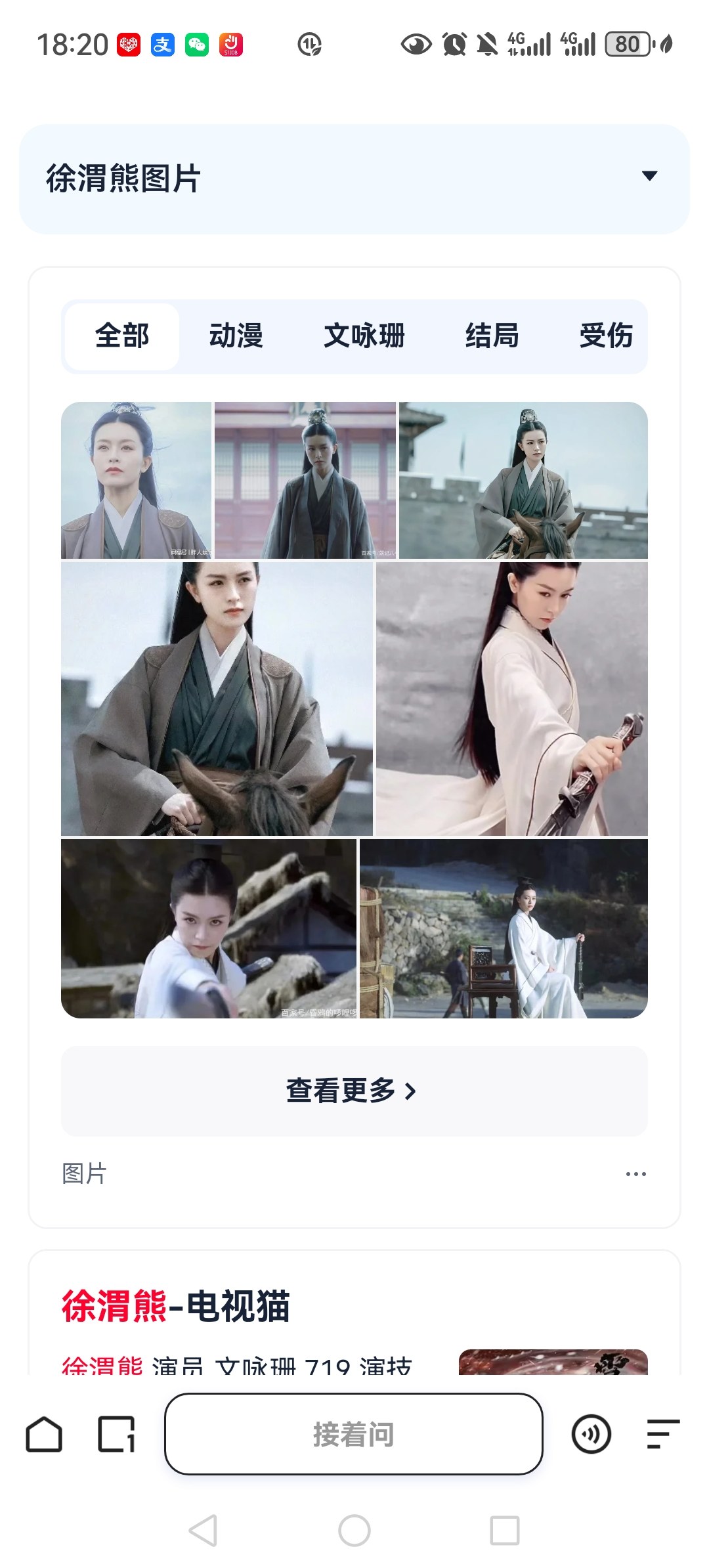
Task: Open the three-dot menu beside 图片
Action: click(635, 1173)
